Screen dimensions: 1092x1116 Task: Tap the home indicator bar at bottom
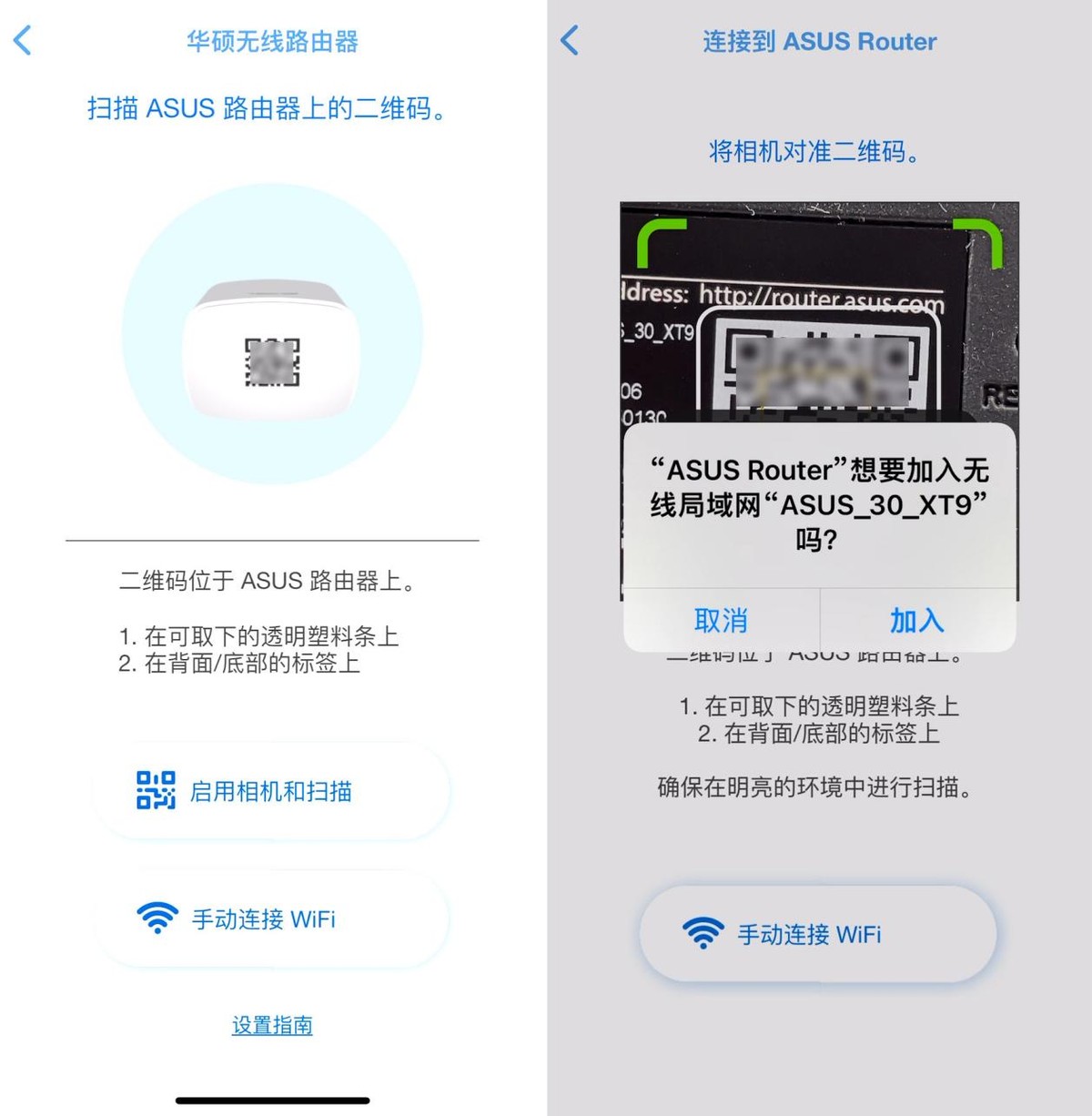click(x=272, y=1099)
